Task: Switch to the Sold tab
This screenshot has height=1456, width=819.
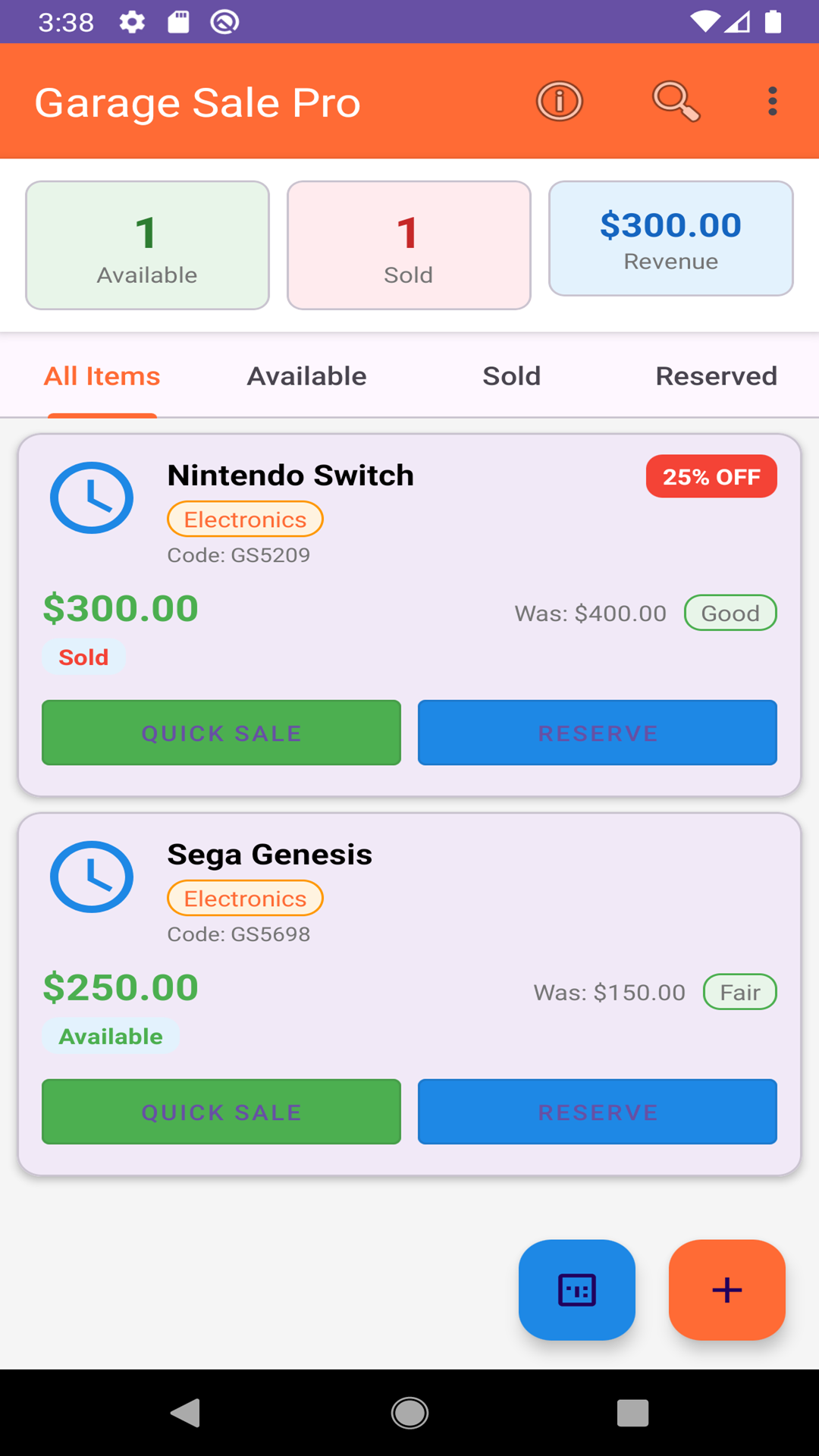Action: pyautogui.click(x=512, y=376)
